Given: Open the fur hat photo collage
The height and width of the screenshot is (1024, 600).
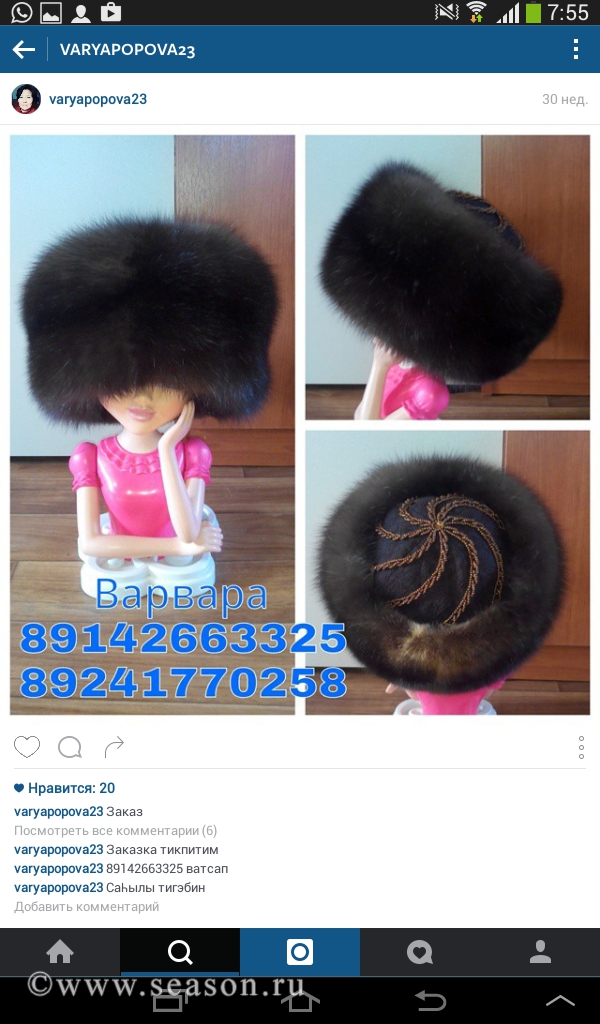Looking at the screenshot, I should (300, 425).
